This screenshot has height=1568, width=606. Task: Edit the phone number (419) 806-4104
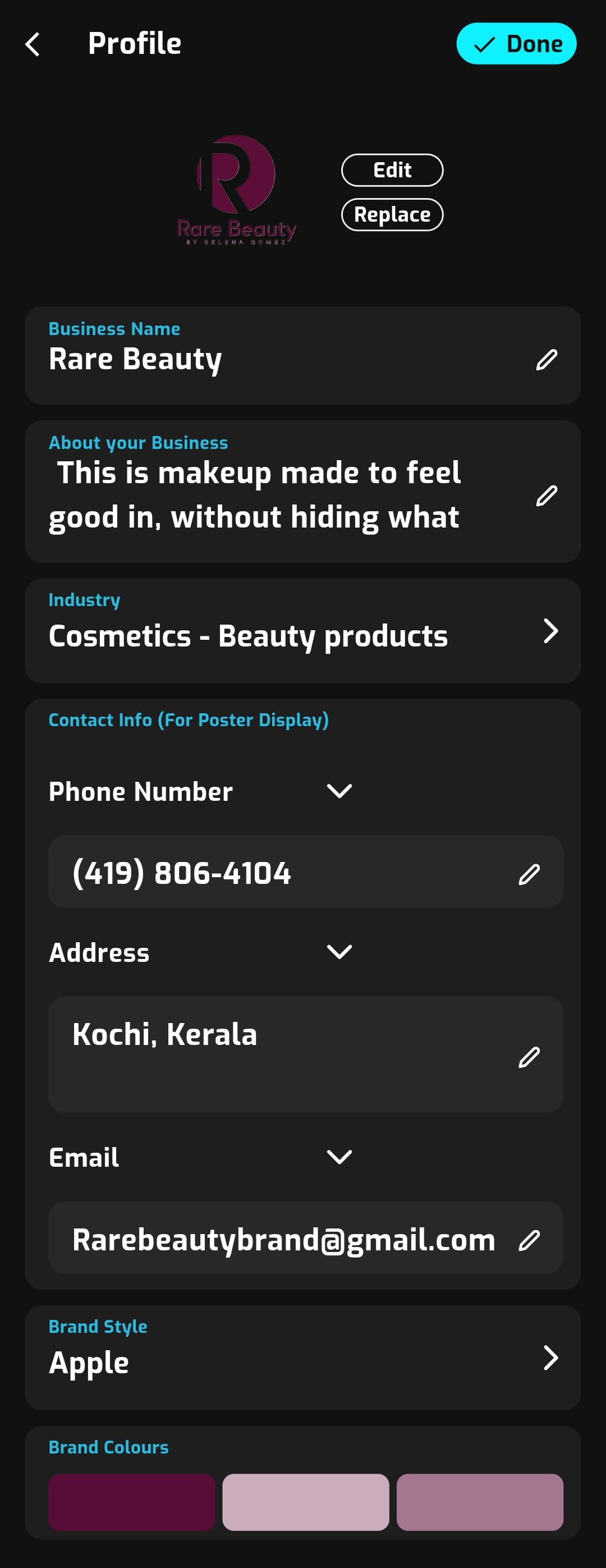point(529,874)
